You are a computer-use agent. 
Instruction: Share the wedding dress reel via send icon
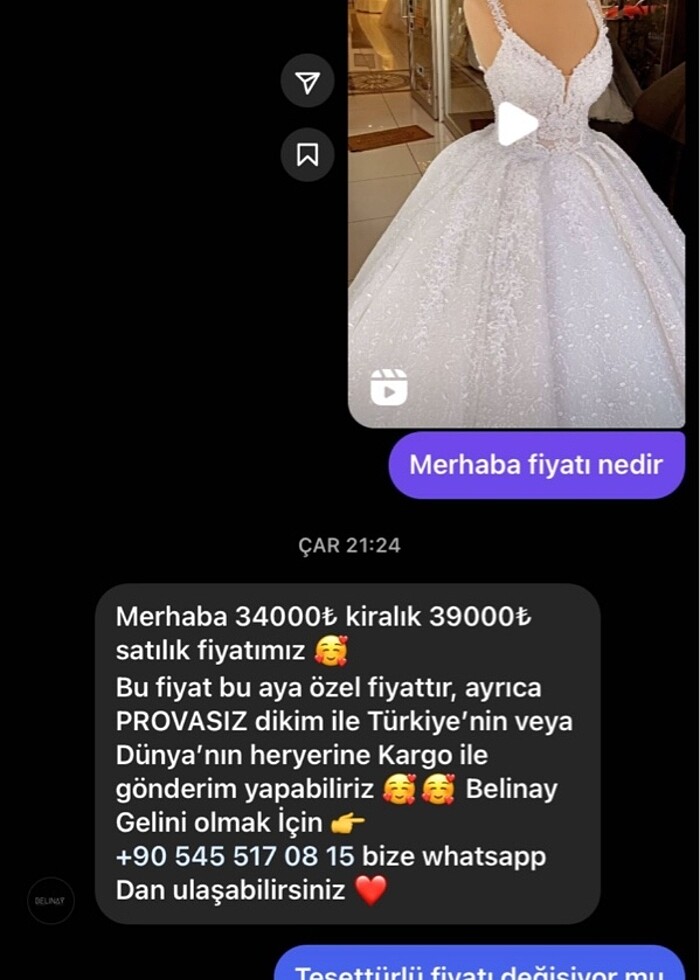click(x=307, y=82)
